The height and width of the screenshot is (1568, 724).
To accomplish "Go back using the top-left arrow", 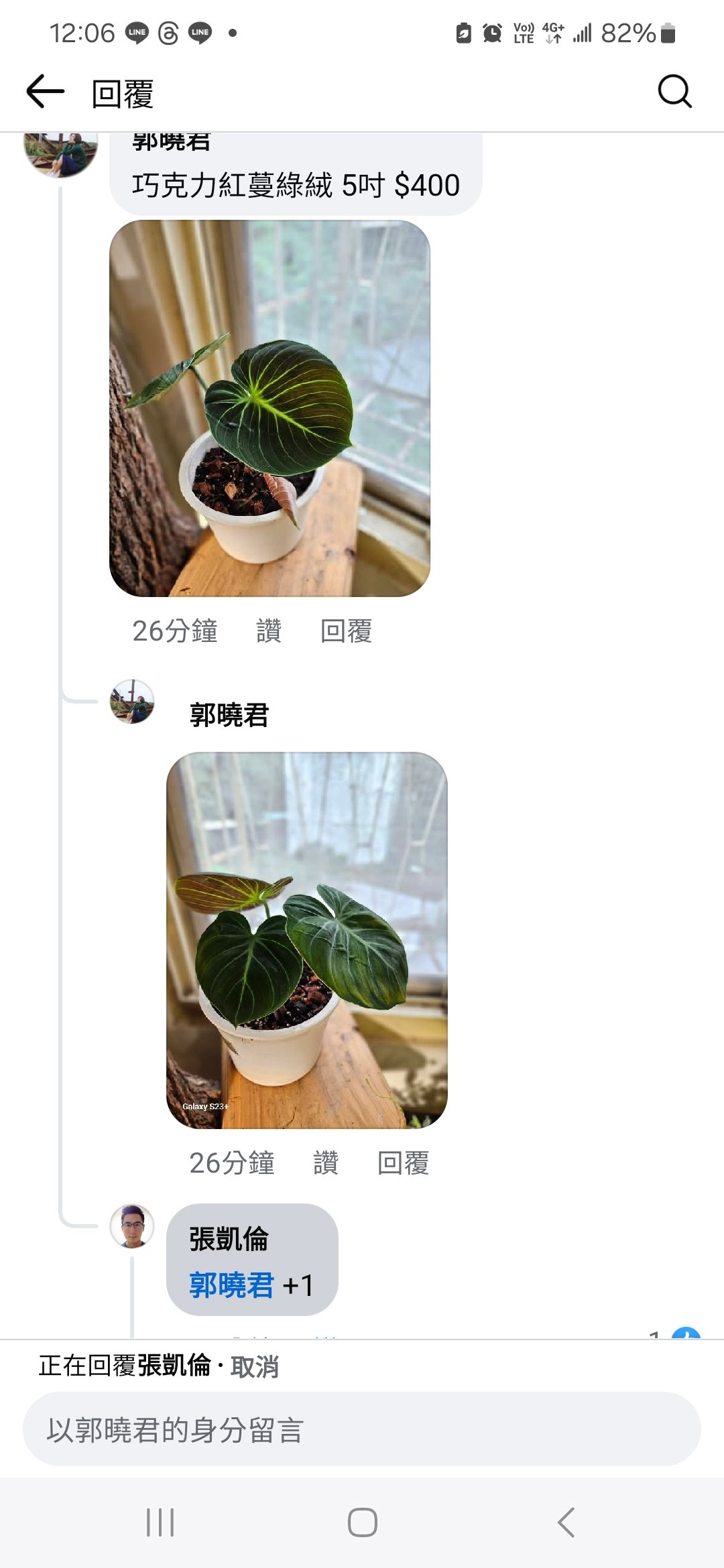I will 46,92.
